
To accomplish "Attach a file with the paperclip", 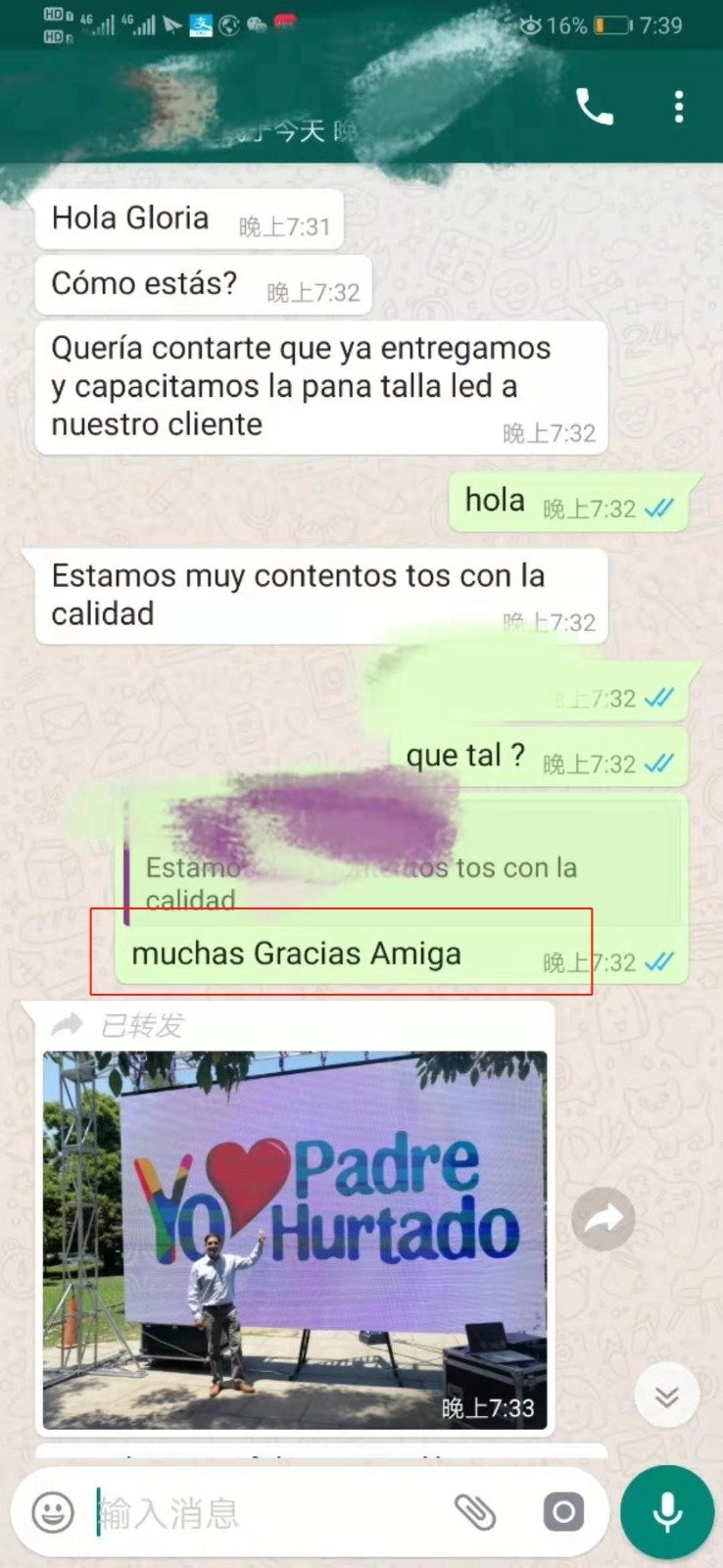I will 475,1512.
